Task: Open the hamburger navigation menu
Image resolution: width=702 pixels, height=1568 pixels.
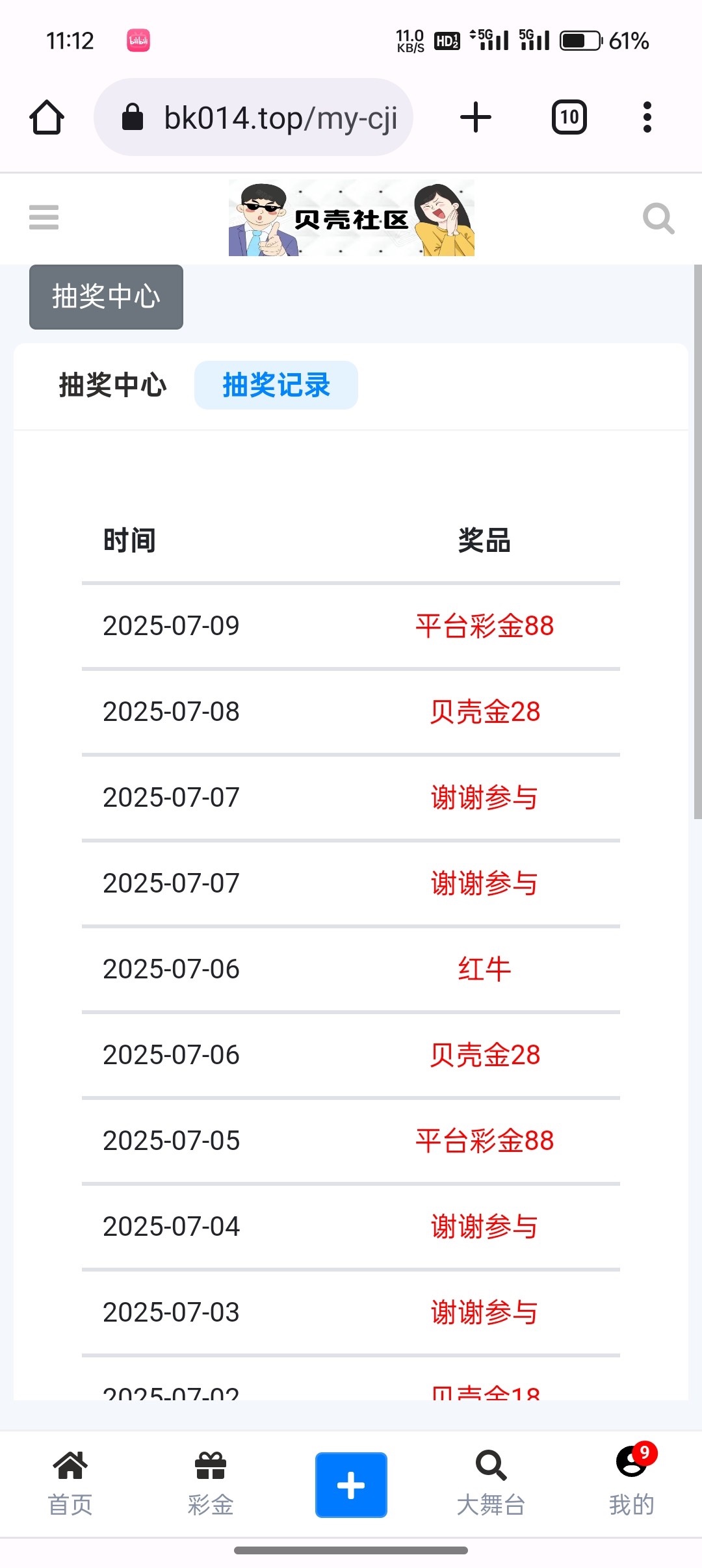Action: pyautogui.click(x=44, y=218)
